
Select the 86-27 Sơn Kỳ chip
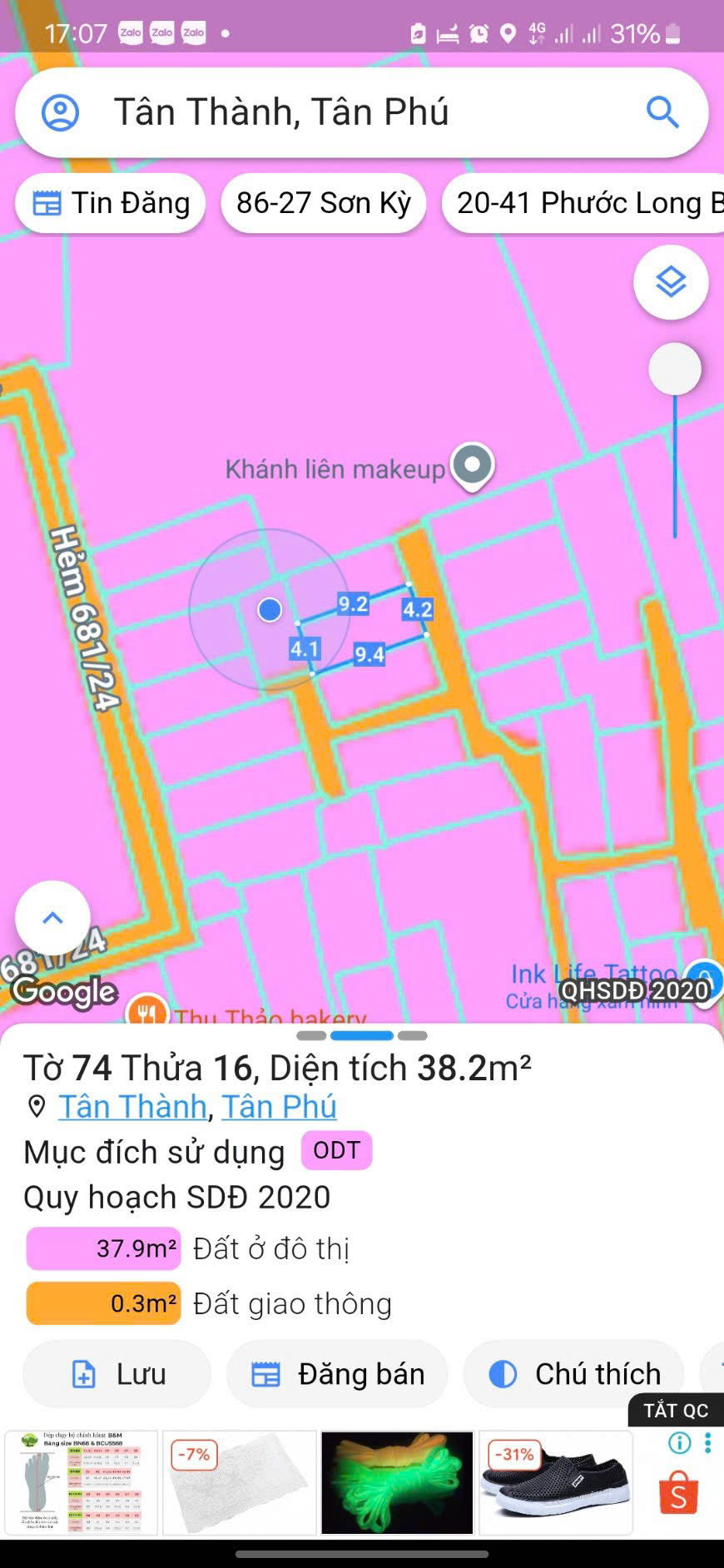[323, 203]
